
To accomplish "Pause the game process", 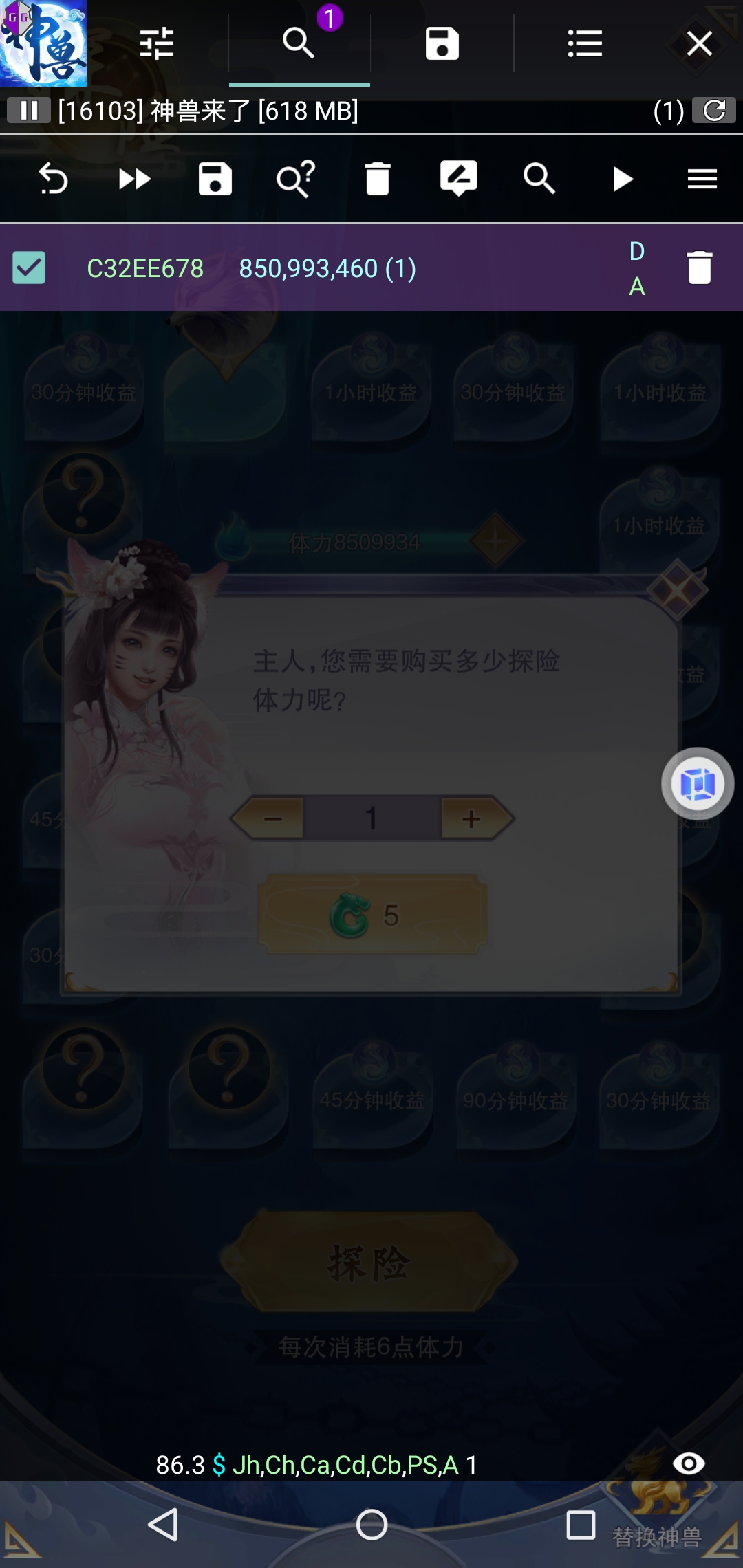I will click(29, 111).
